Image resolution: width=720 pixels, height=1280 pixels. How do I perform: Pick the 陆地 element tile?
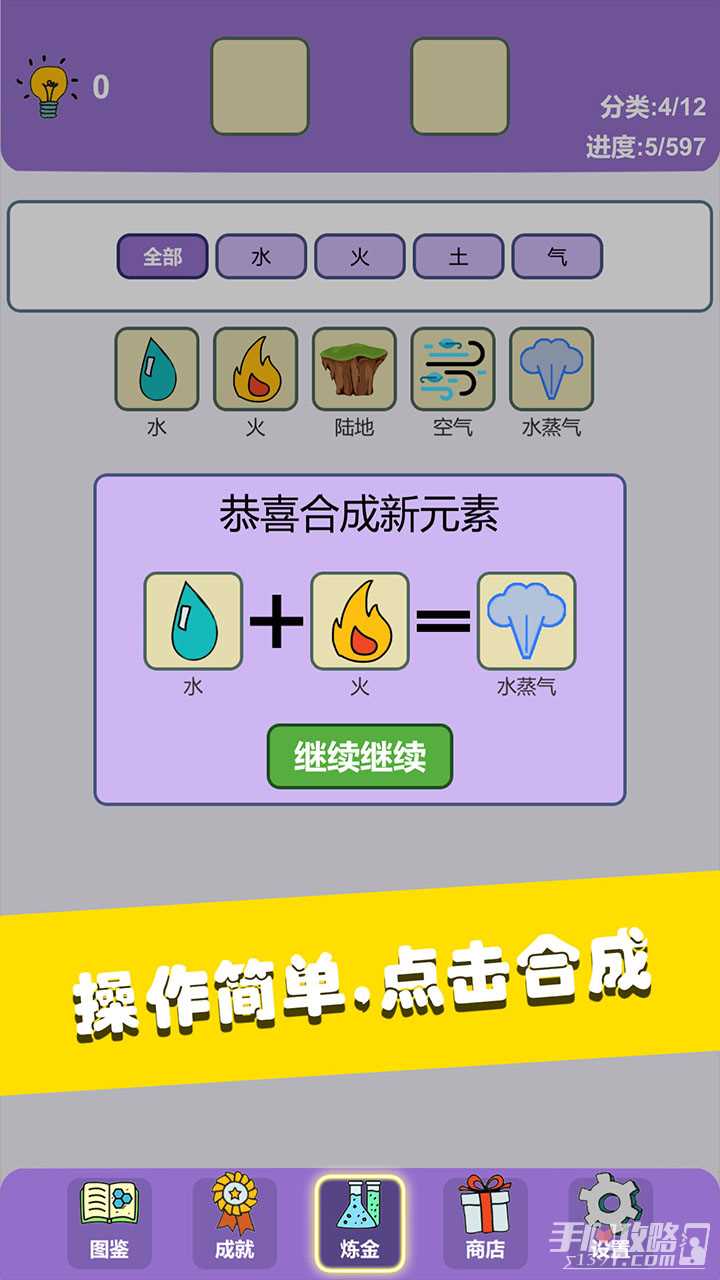click(x=354, y=369)
